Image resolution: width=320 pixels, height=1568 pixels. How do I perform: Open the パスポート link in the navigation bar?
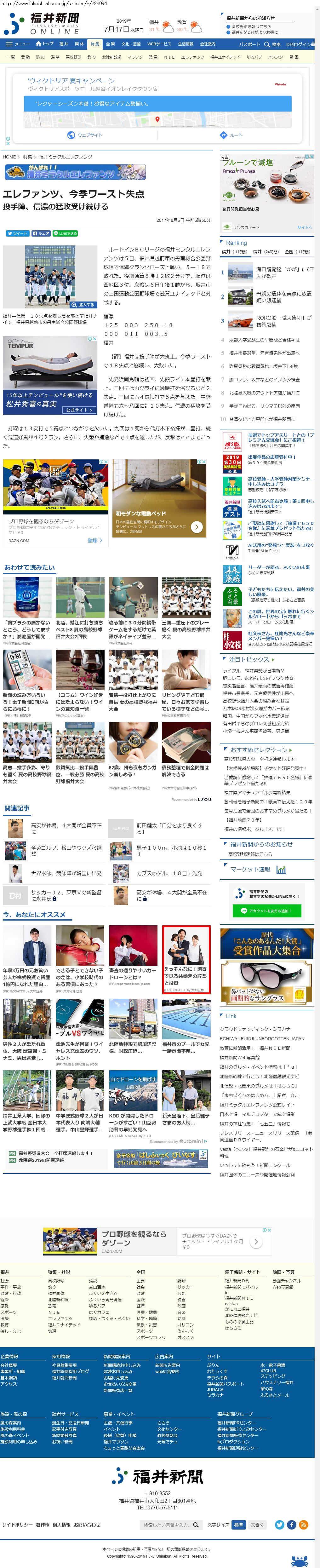pyautogui.click(x=249, y=44)
